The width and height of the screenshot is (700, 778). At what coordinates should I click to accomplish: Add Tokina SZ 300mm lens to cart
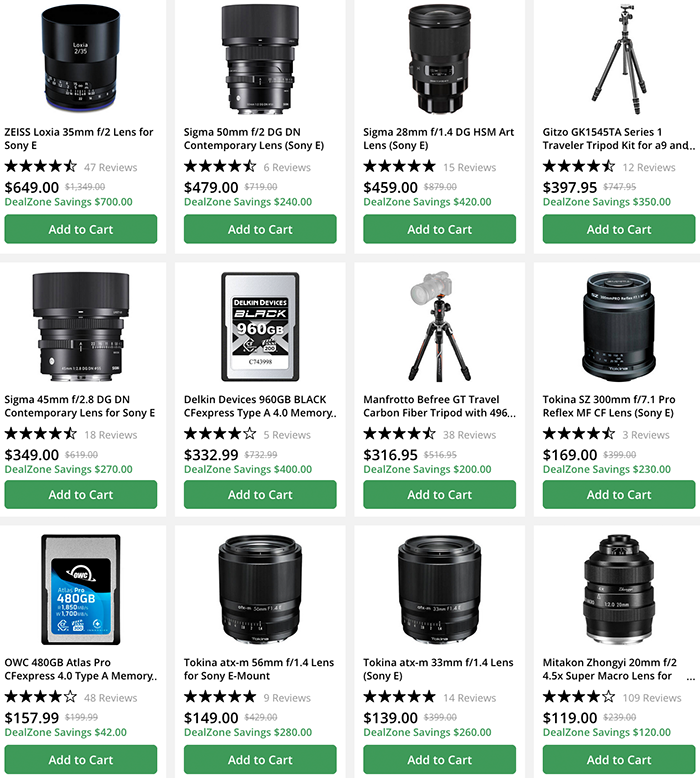(x=619, y=494)
